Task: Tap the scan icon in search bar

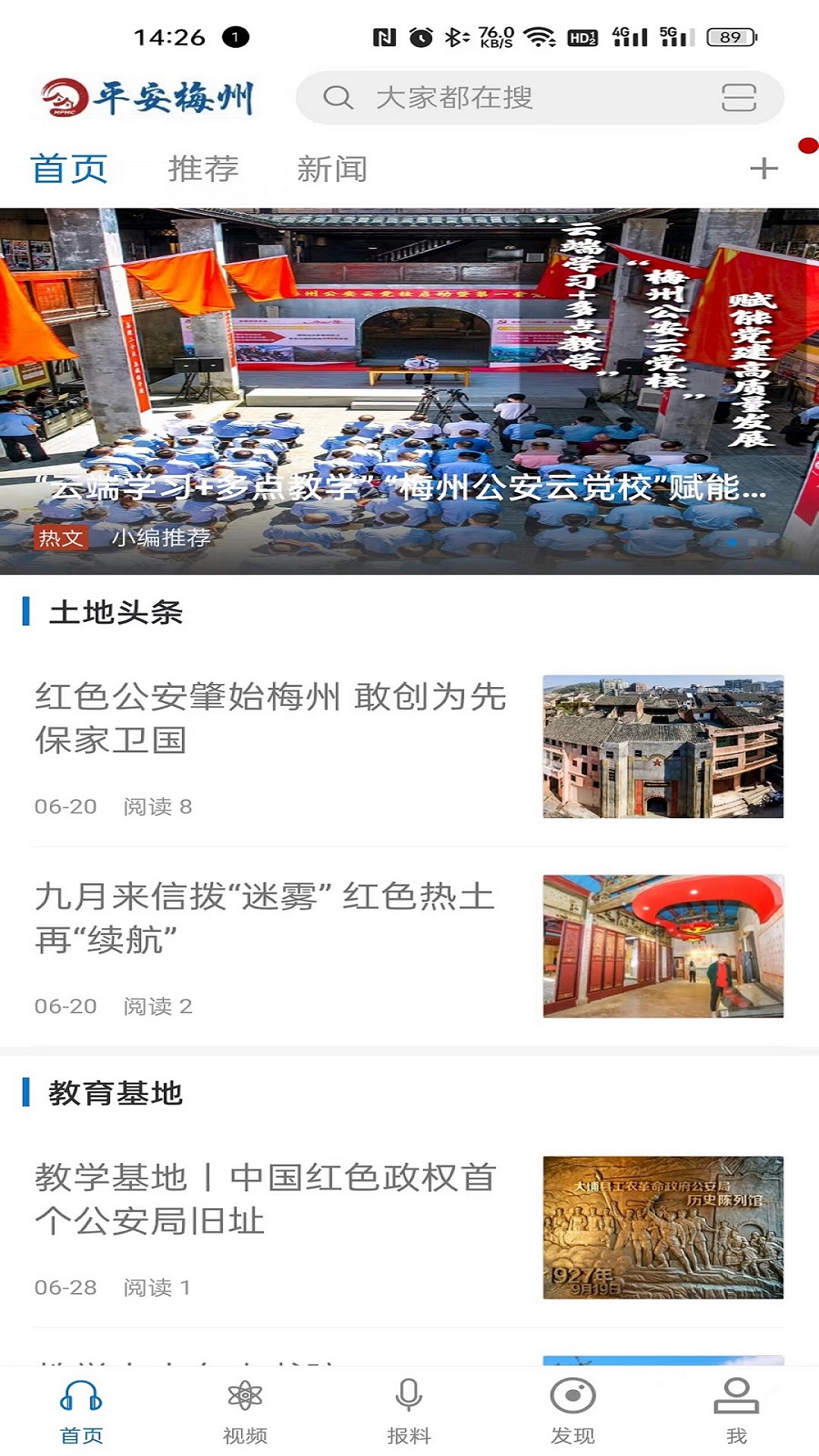Action: pos(738,98)
